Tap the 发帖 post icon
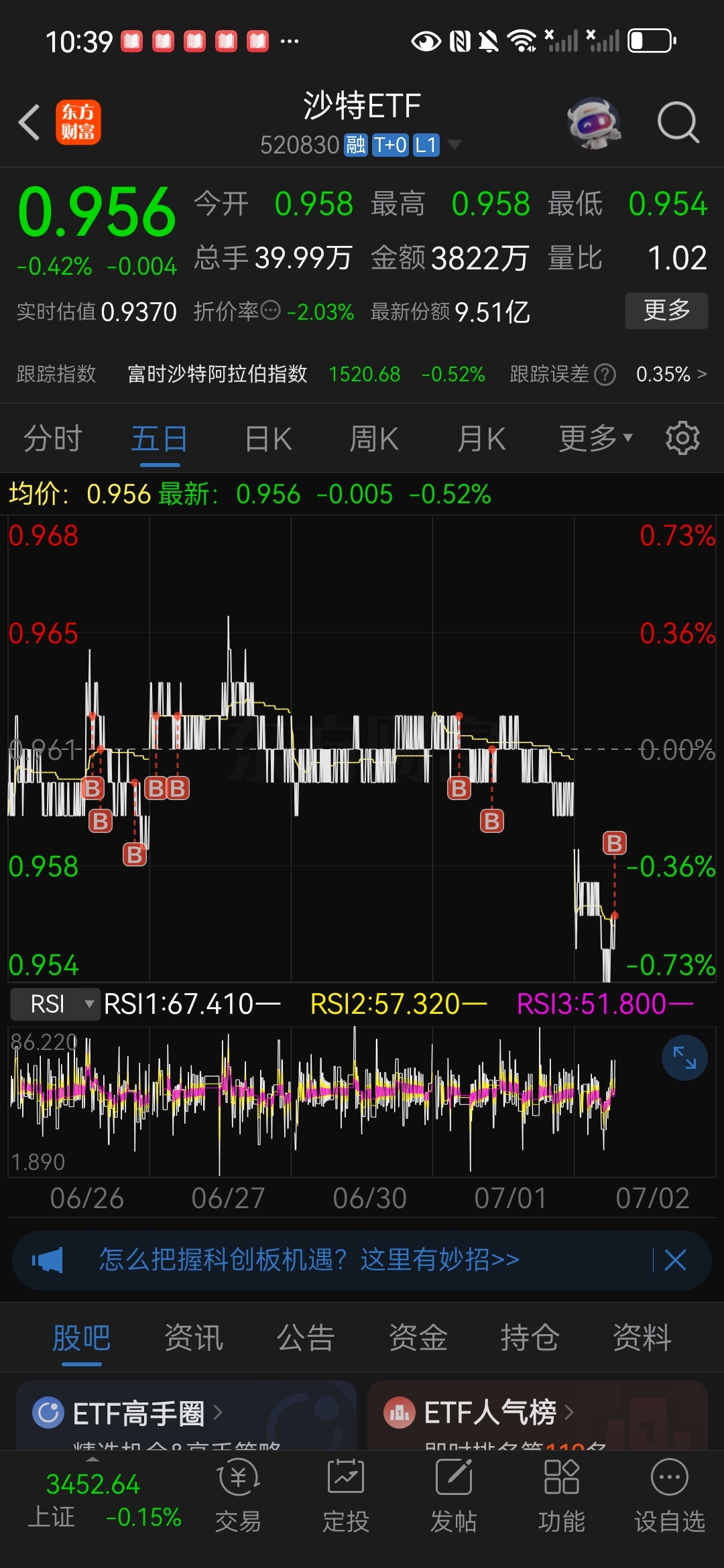724x1568 pixels. (x=455, y=1494)
